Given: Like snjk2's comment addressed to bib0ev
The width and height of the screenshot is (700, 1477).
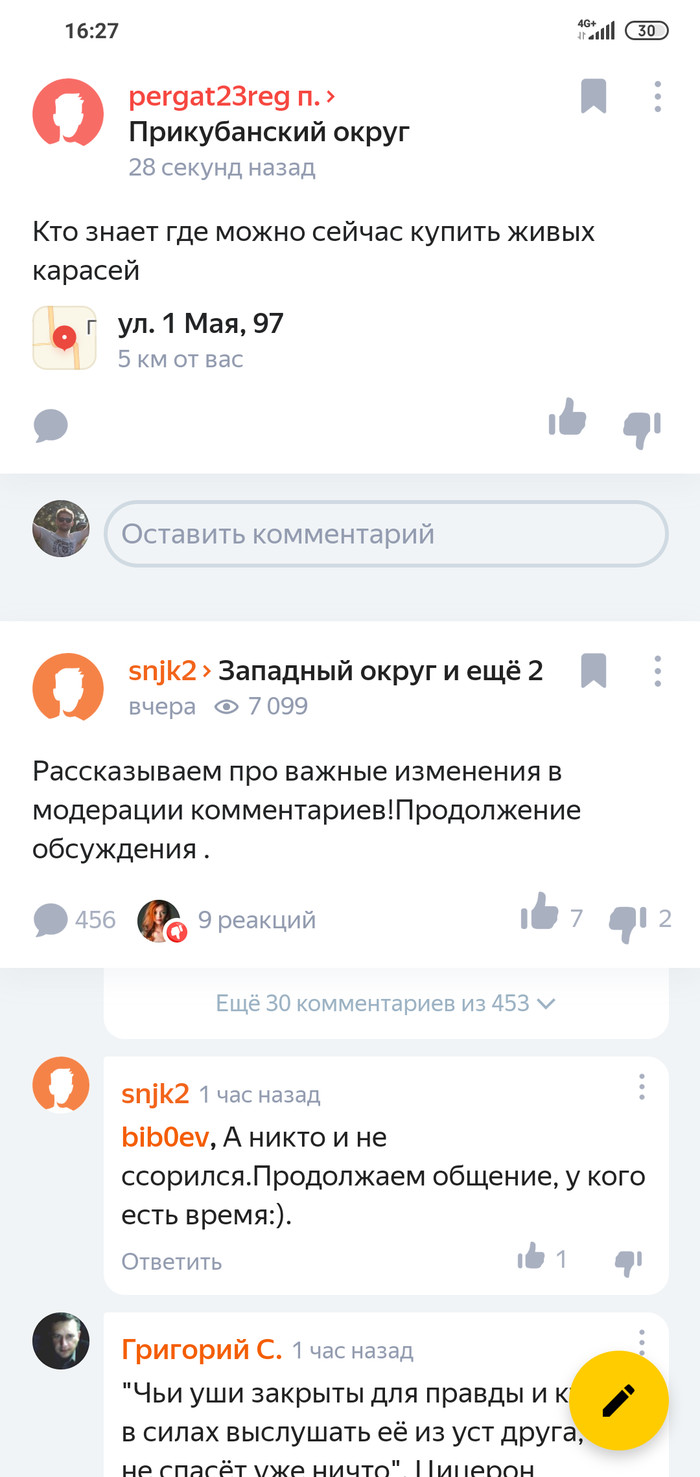Looking at the screenshot, I should point(531,1257).
